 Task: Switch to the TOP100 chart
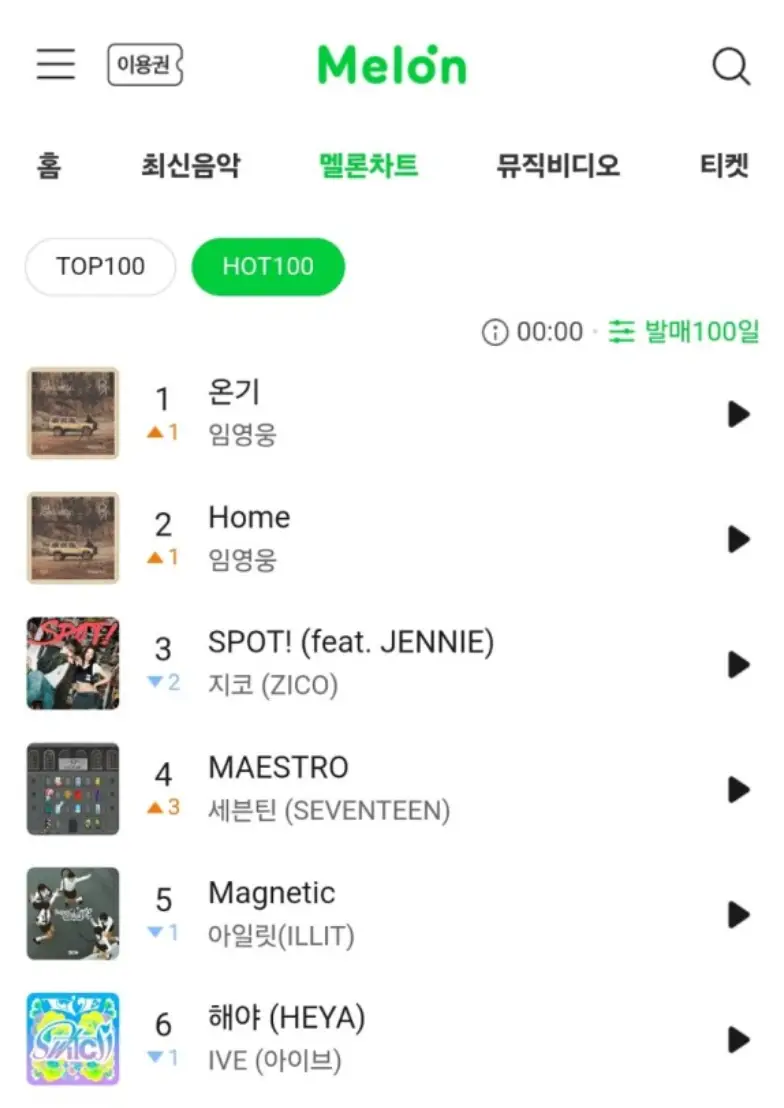point(99,266)
